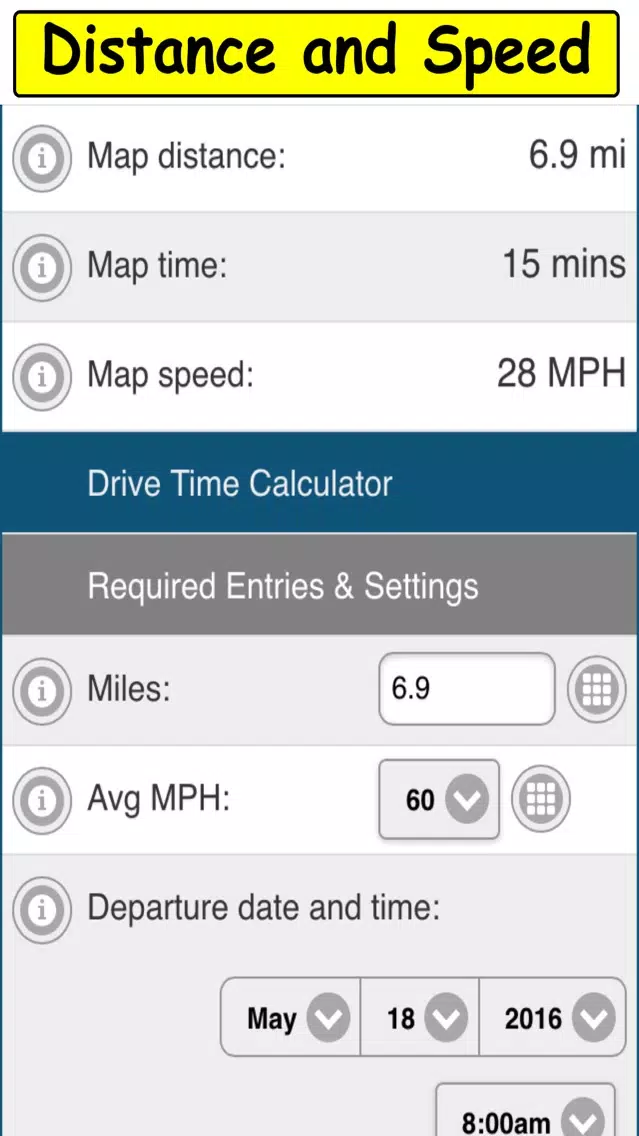The image size is (639, 1136).
Task: Change the departure month from May
Action: (x=291, y=1017)
